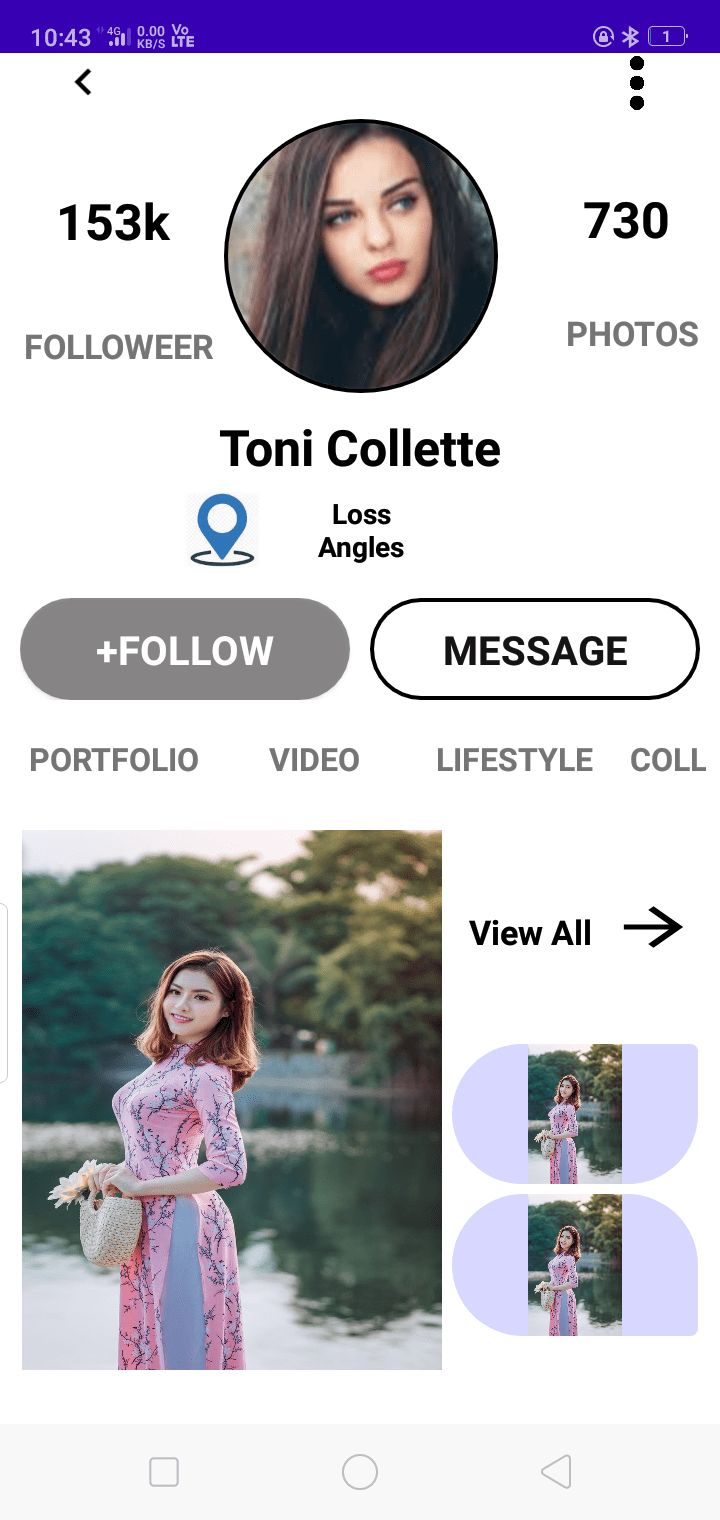720x1520 pixels.
Task: Follow Toni Collette
Action: coord(185,650)
